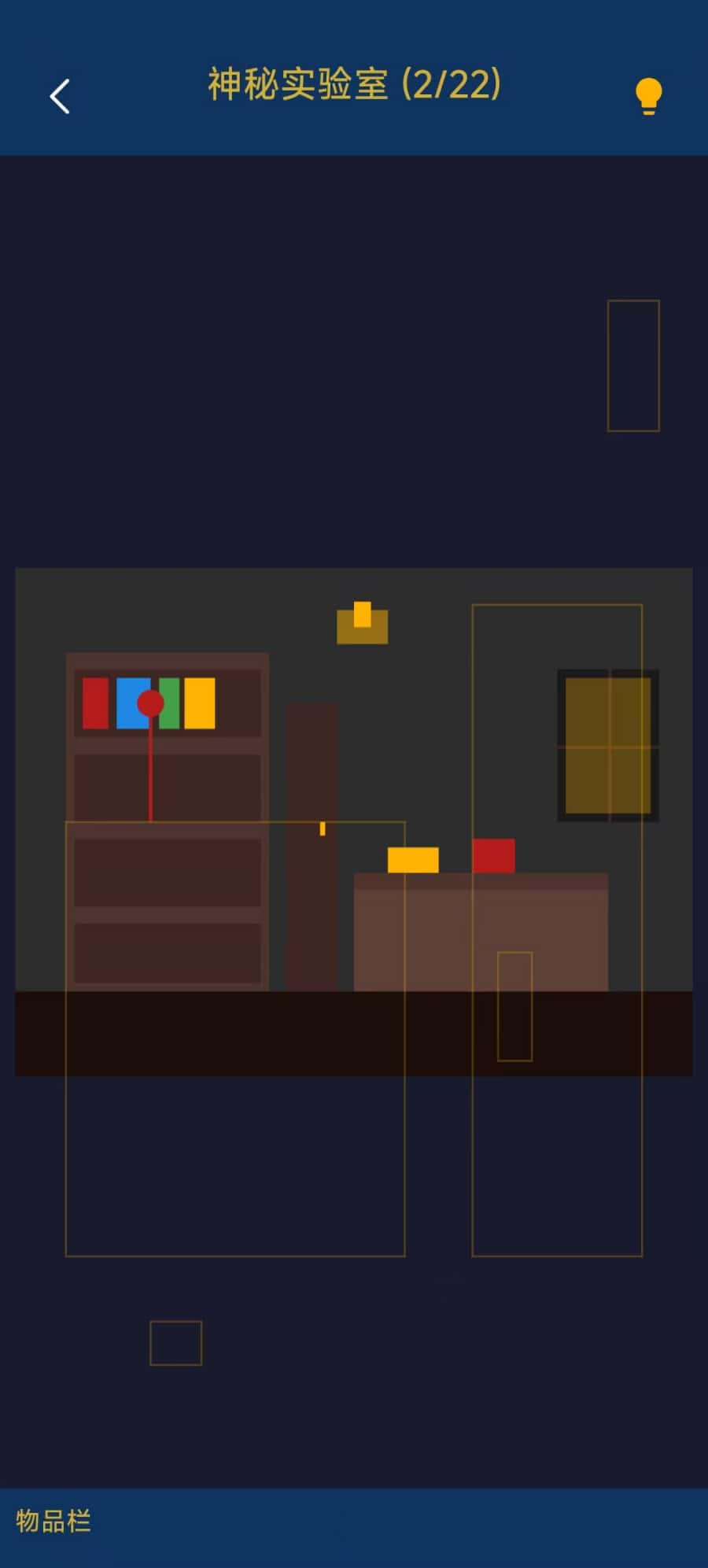The height and width of the screenshot is (1568, 708).
Task: Inspect the yellow window on the wall
Action: pos(607,745)
